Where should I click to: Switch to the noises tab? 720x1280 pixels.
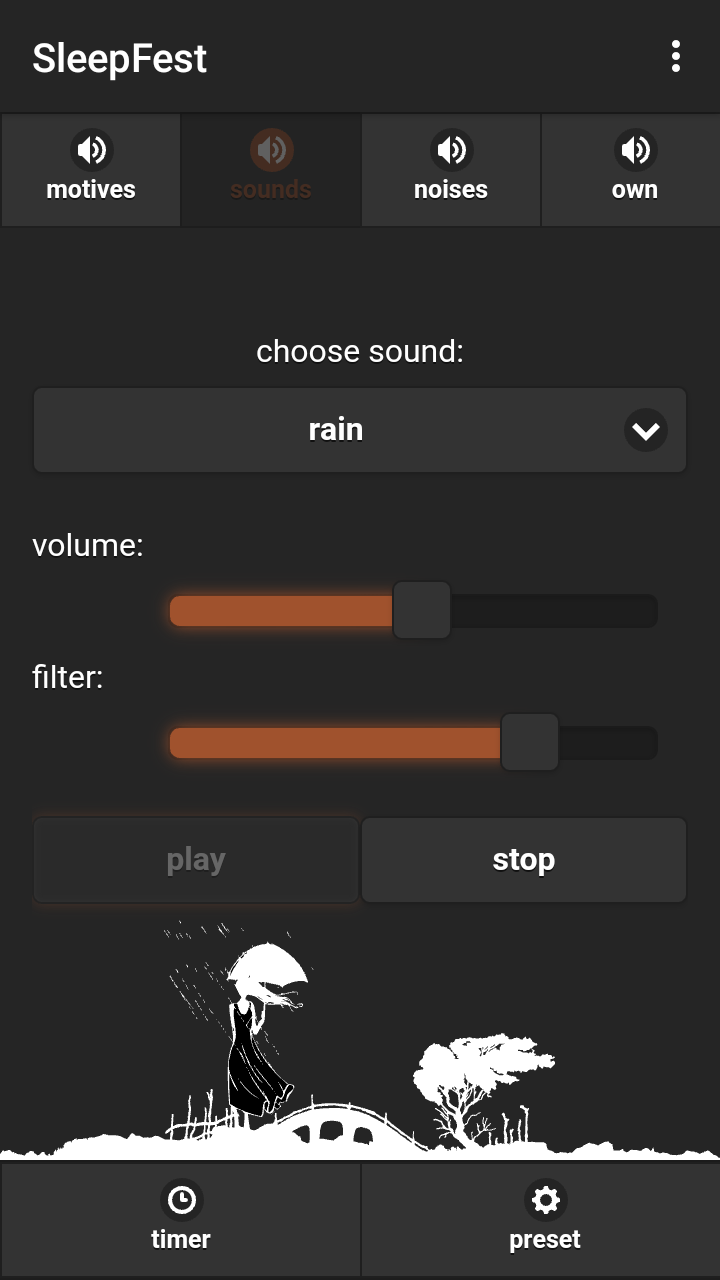pos(451,170)
